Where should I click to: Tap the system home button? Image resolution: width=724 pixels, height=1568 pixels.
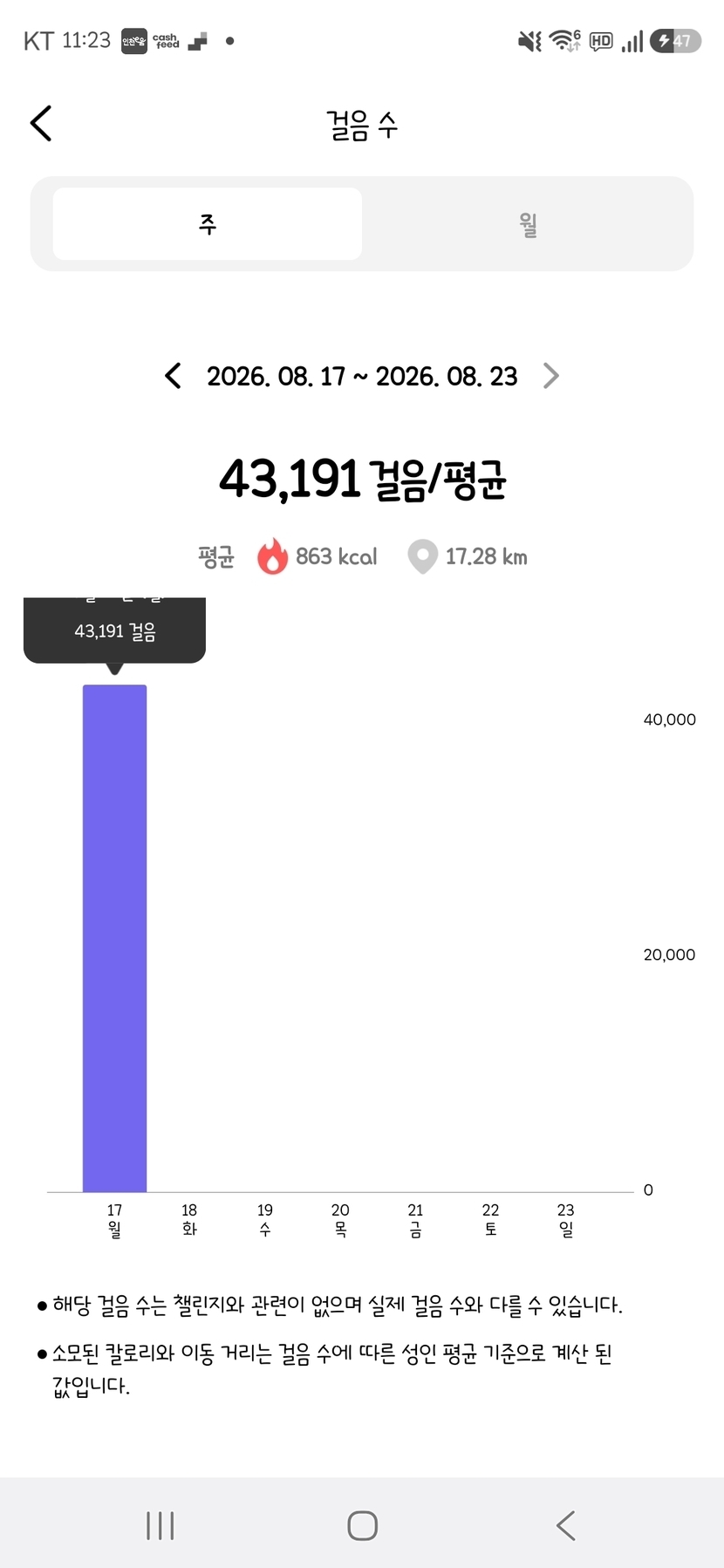click(362, 1525)
